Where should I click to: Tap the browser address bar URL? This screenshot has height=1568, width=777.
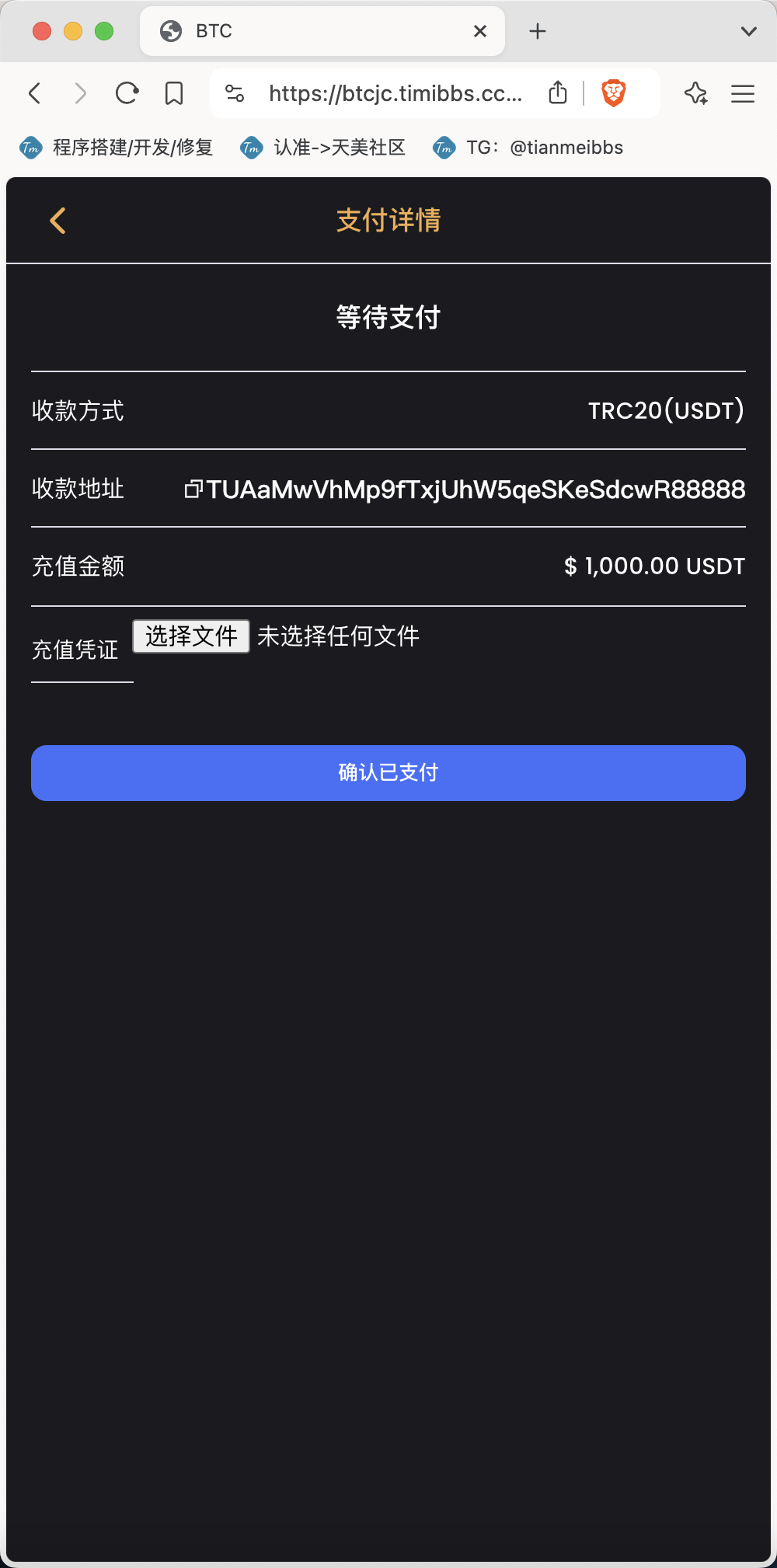pyautogui.click(x=395, y=94)
